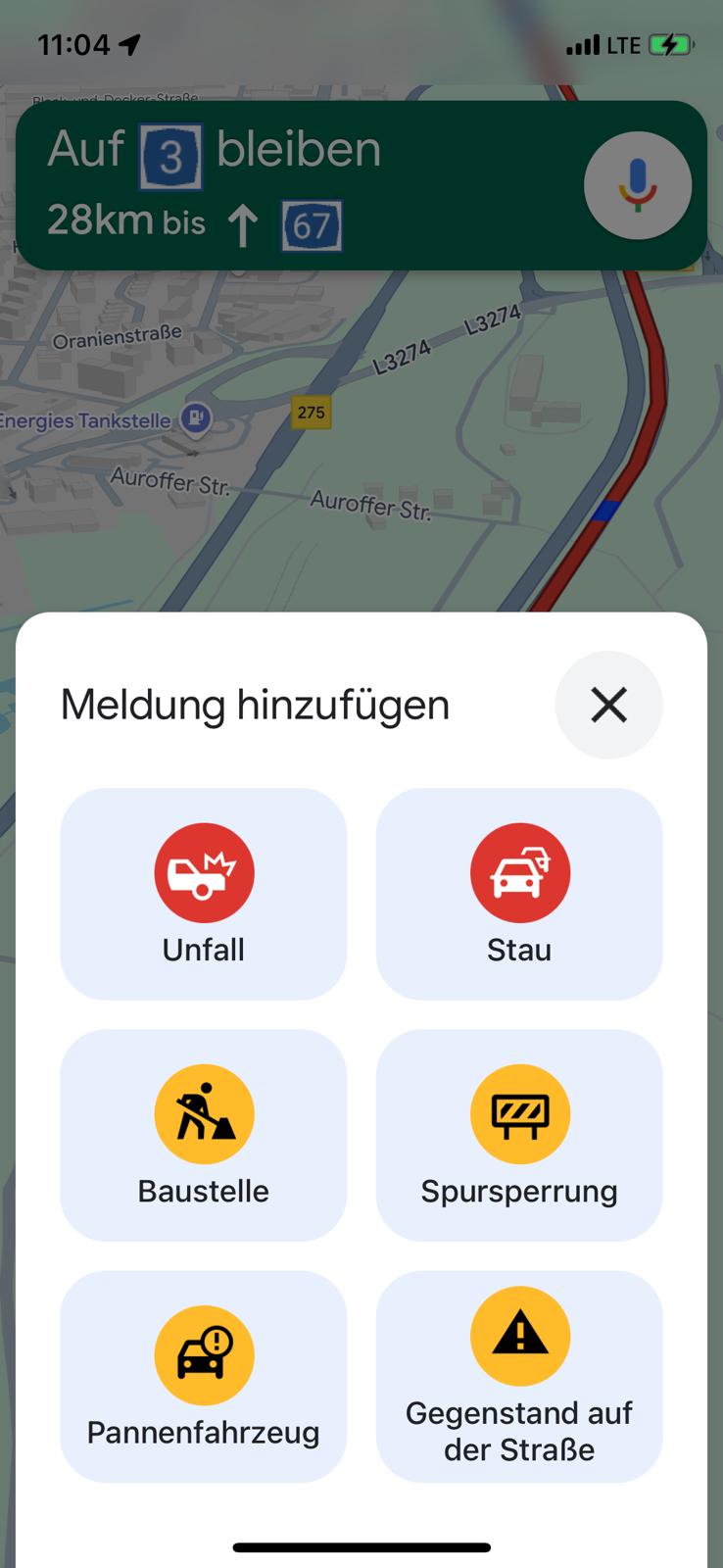The height and width of the screenshot is (1568, 723).
Task: Choose Spursperrung as the report type
Action: pos(519,1135)
